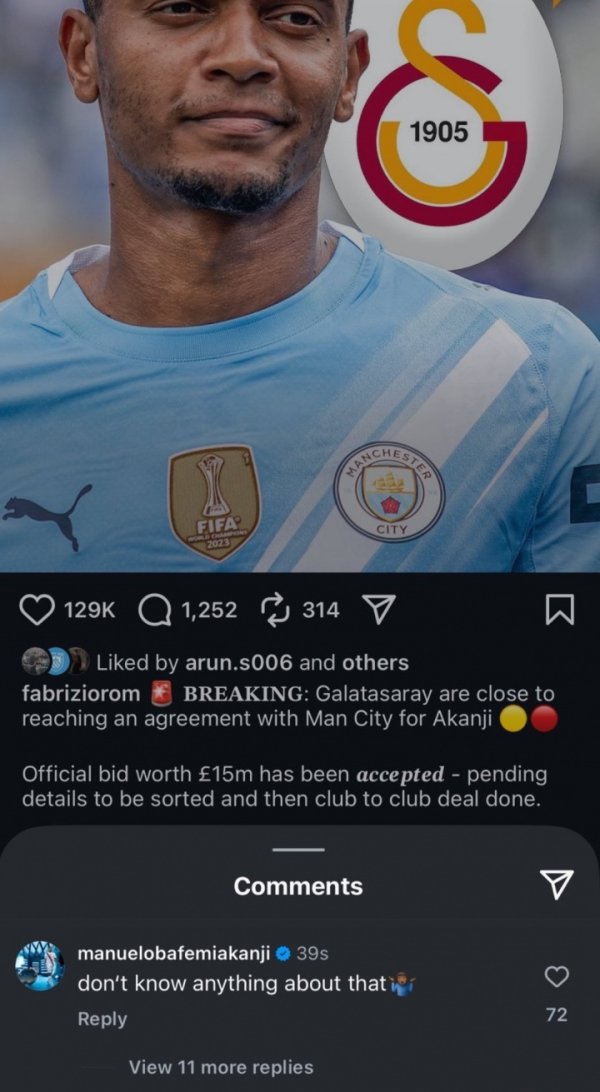Open arun.s006's profile from likes
Image resolution: width=600 pixels, height=1092 pixels.
pos(240,662)
